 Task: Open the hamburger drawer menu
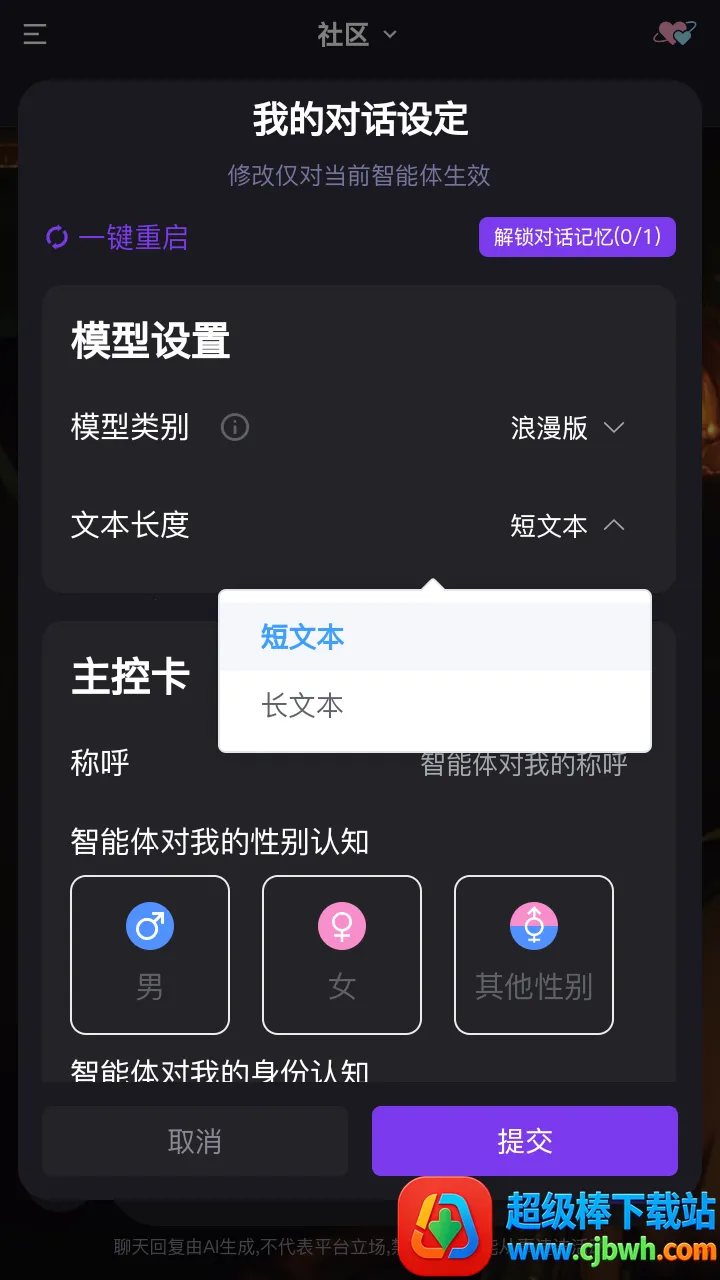point(35,35)
